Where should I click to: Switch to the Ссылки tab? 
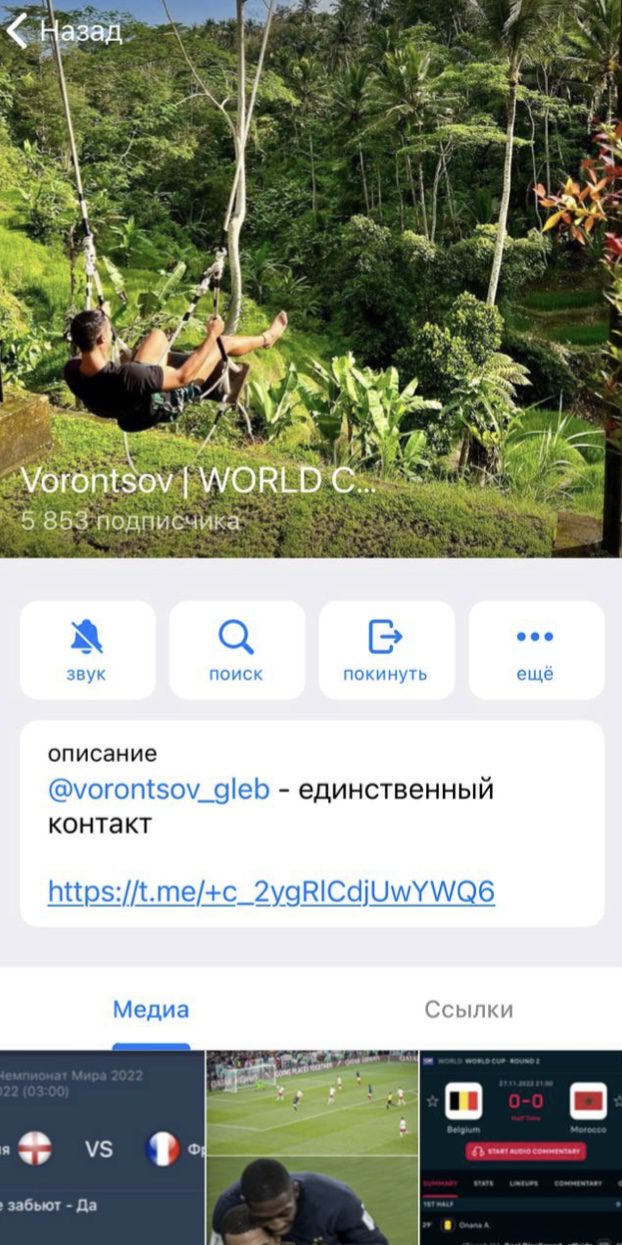[469, 1009]
